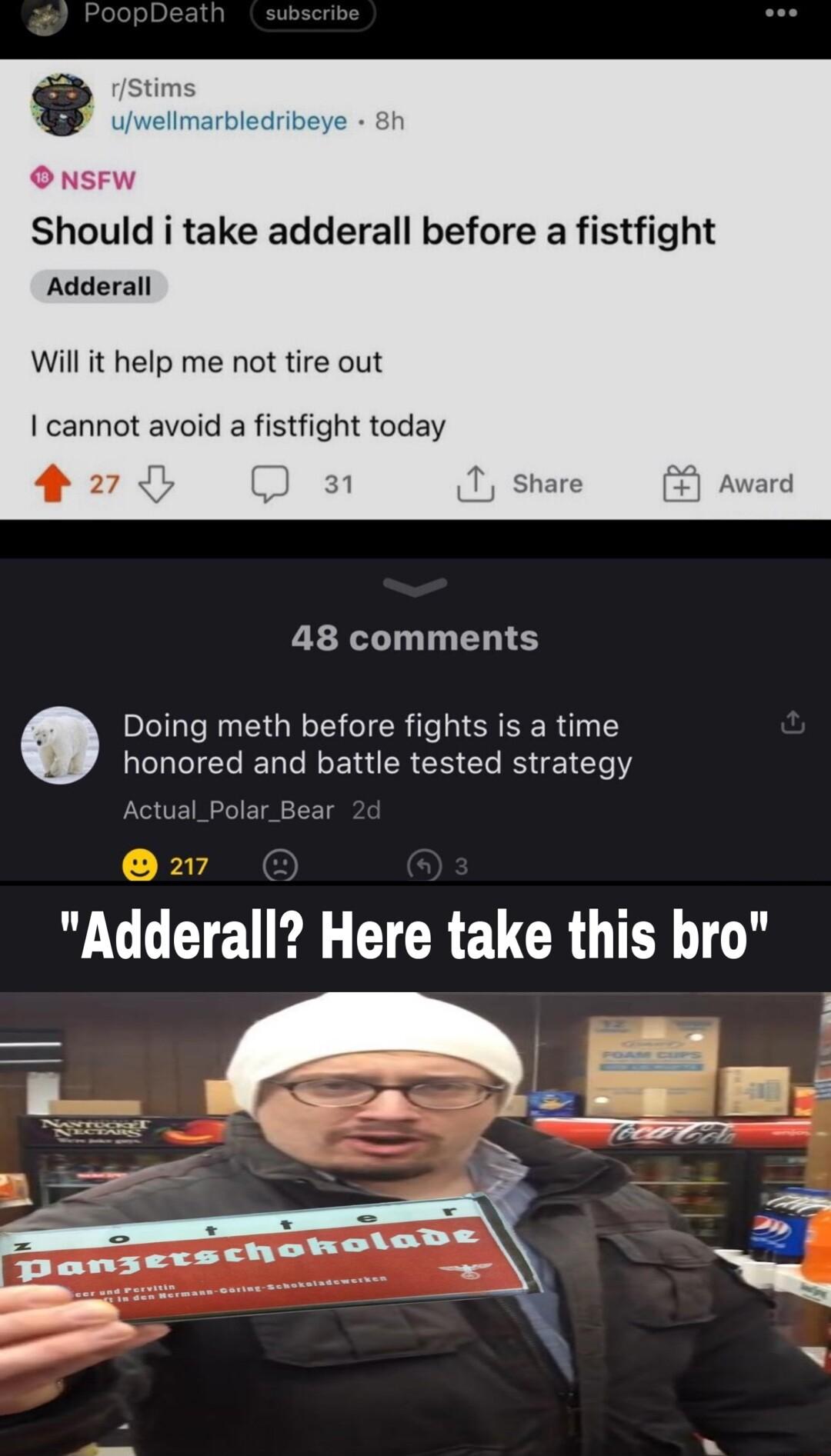831x1456 pixels.
Task: Collapse the comments section chevron
Action: (415, 588)
